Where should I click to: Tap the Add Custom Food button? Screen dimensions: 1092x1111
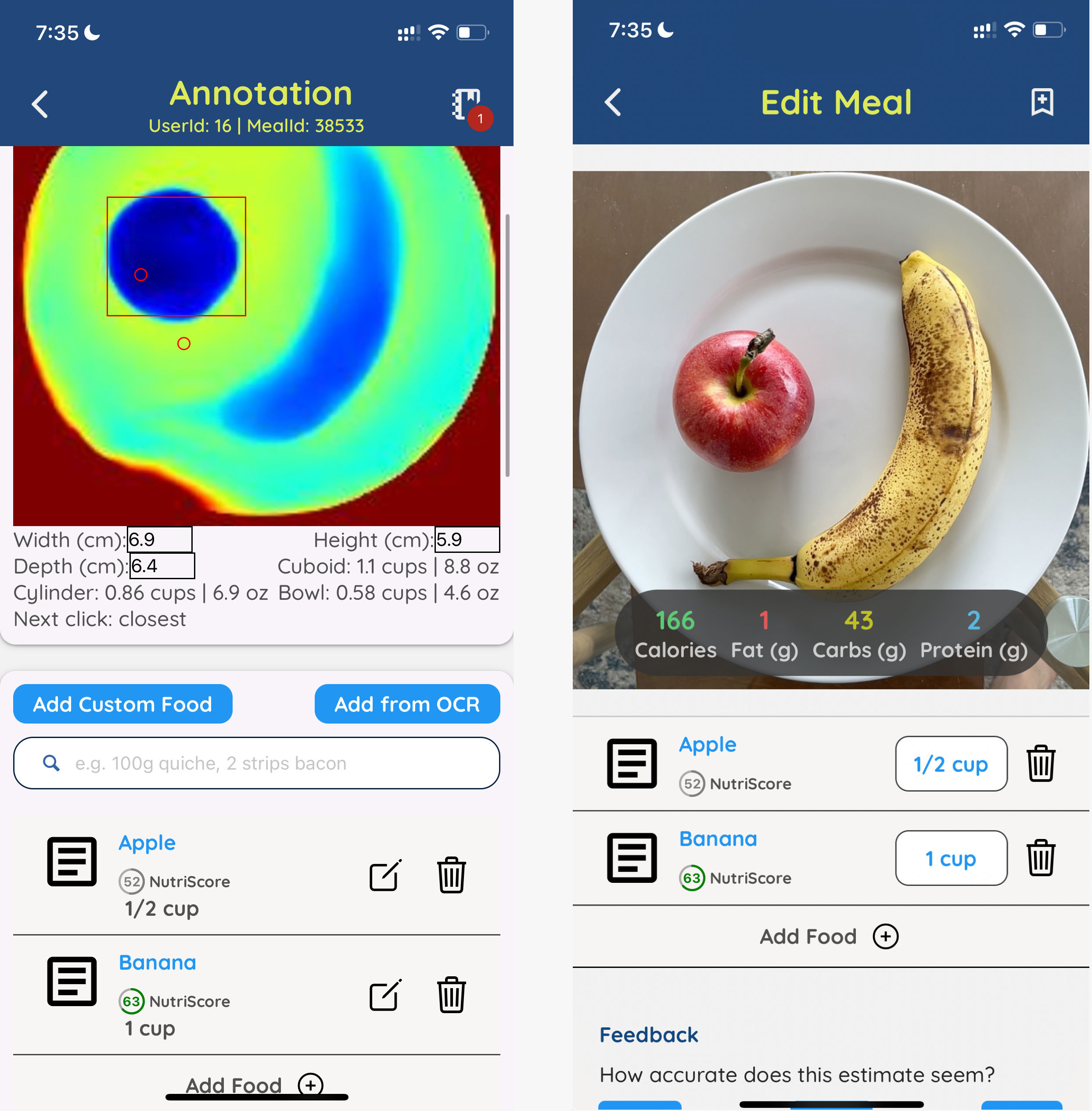[x=123, y=704]
